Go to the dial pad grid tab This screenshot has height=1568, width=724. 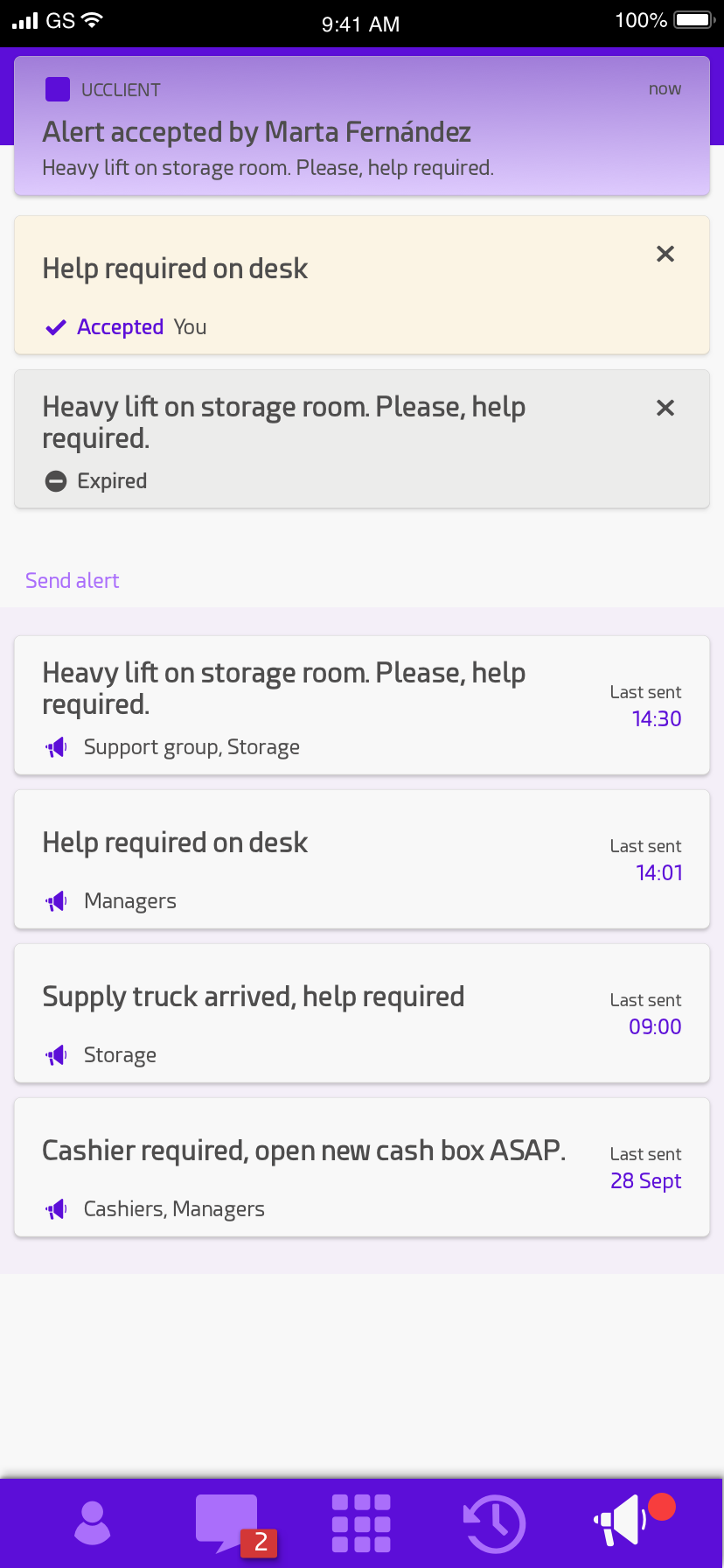[361, 1523]
